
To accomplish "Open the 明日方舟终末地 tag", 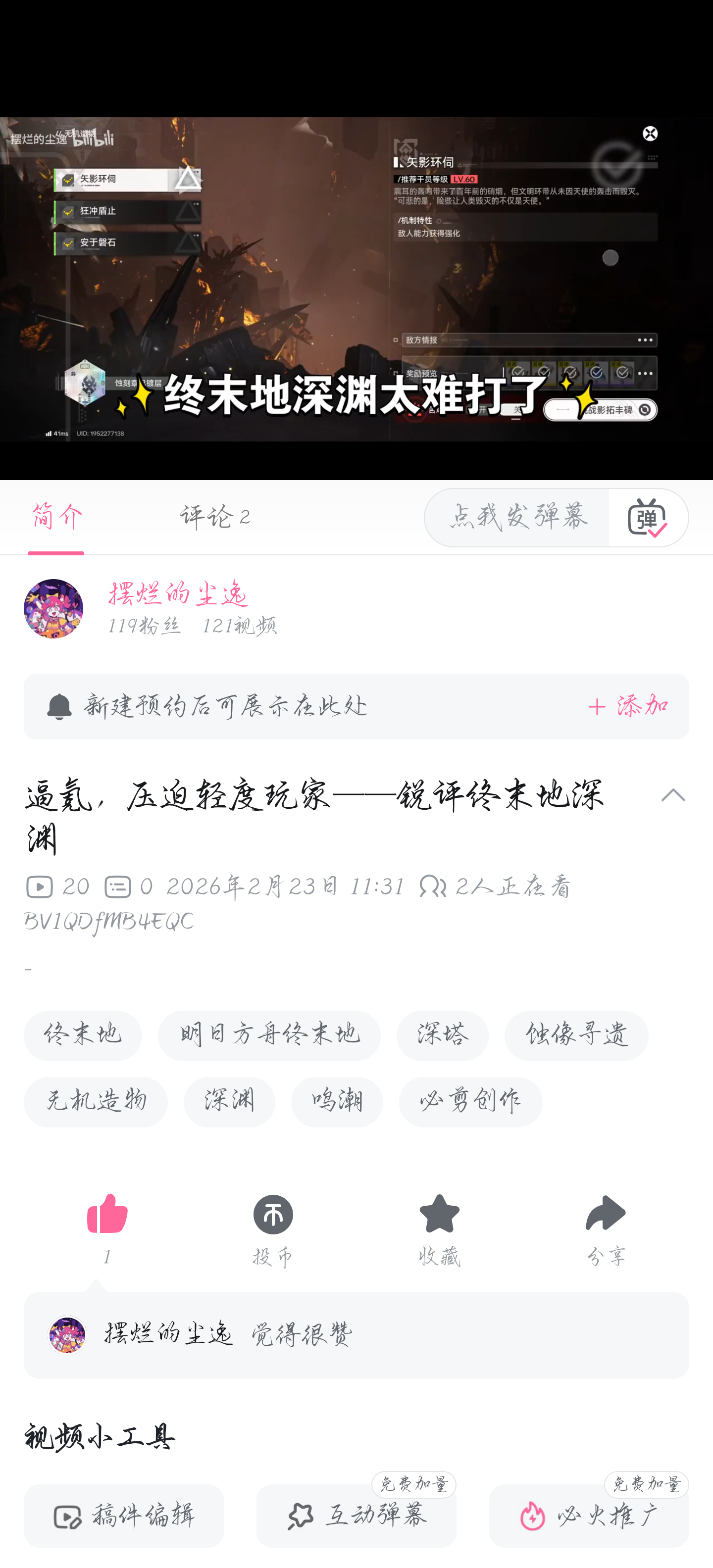I will pyautogui.click(x=269, y=1035).
